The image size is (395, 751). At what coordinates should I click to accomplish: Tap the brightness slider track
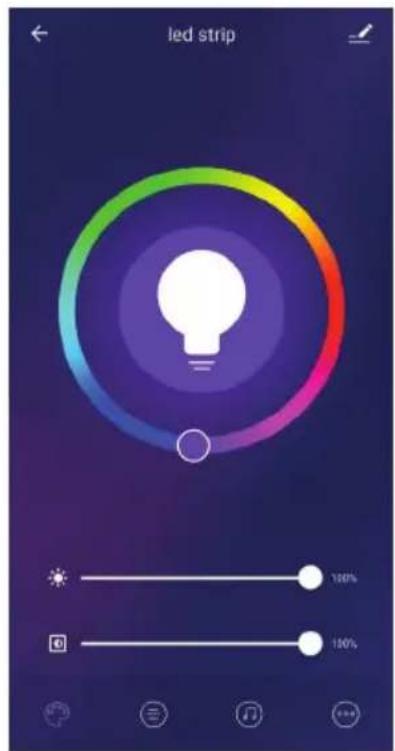pos(196,578)
